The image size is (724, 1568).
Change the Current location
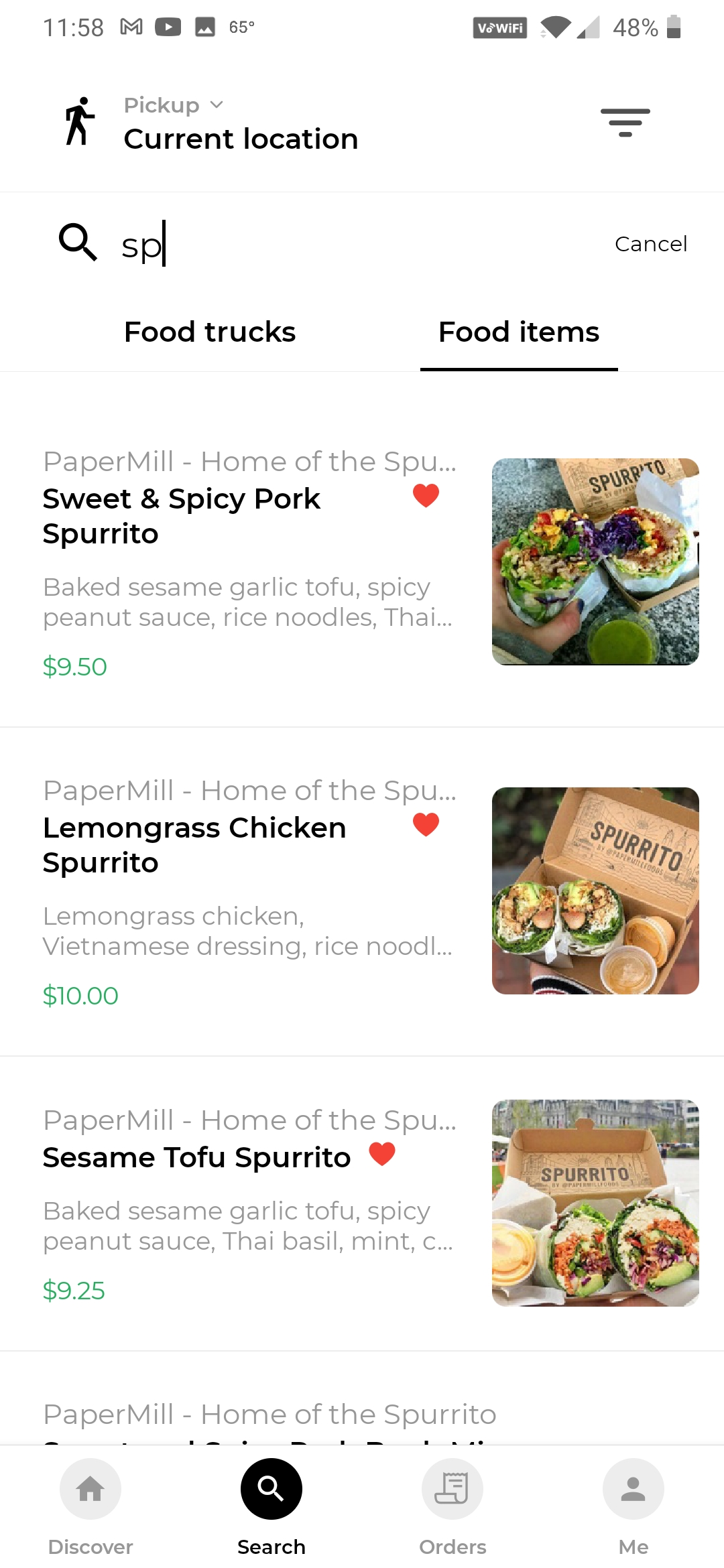(x=241, y=139)
